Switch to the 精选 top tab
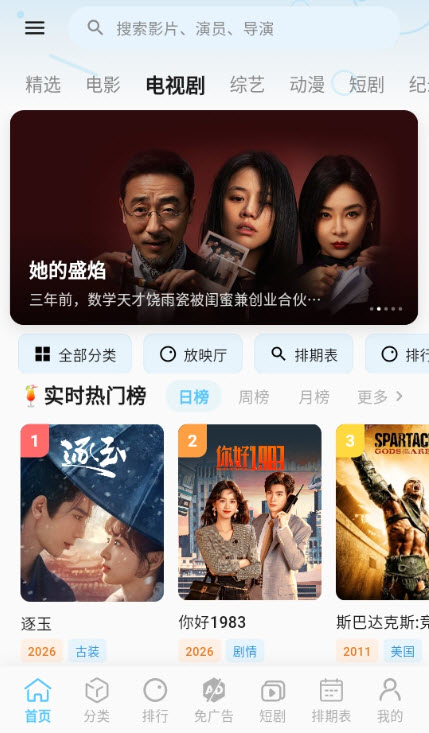Viewport: 429px width, 733px height. point(43,85)
